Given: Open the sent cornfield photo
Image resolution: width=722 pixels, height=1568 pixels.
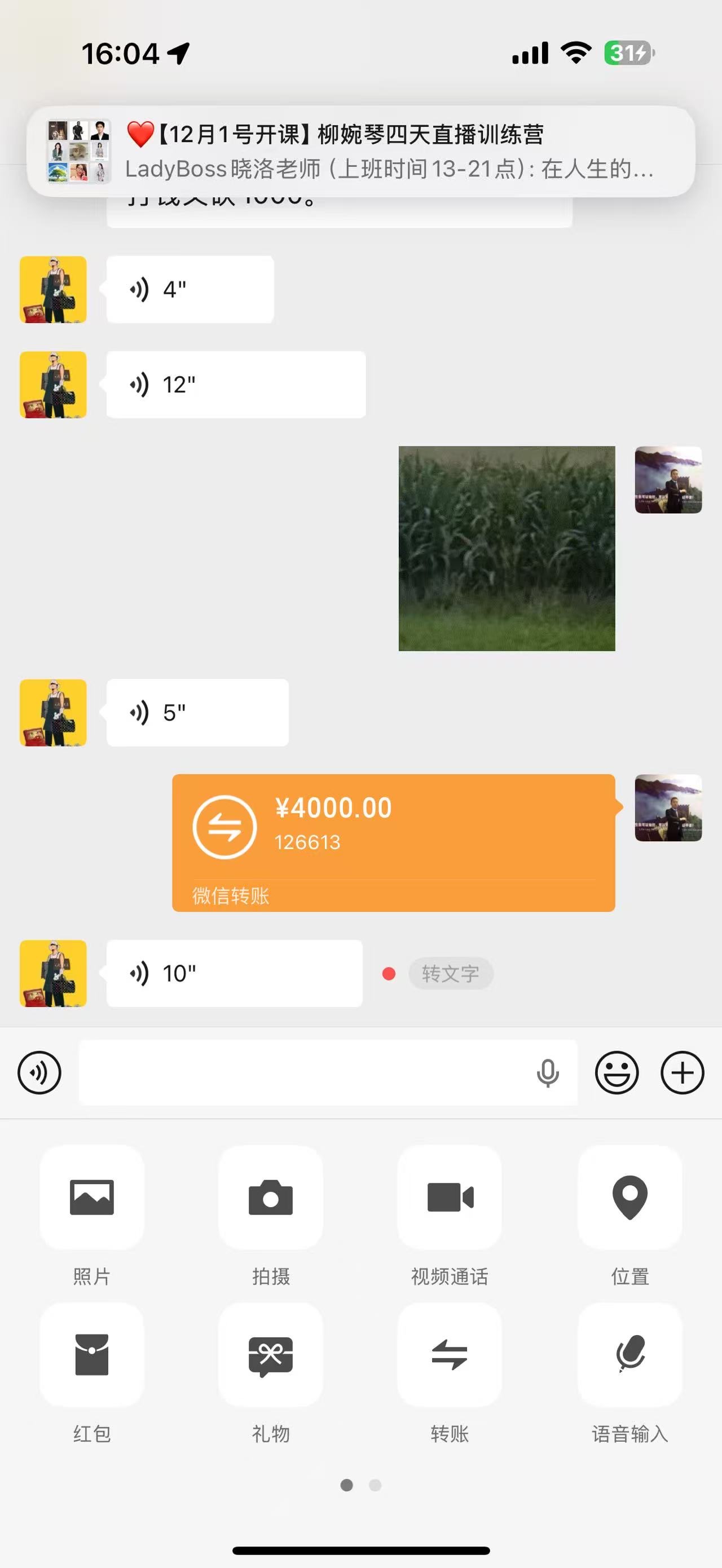Looking at the screenshot, I should 507,549.
